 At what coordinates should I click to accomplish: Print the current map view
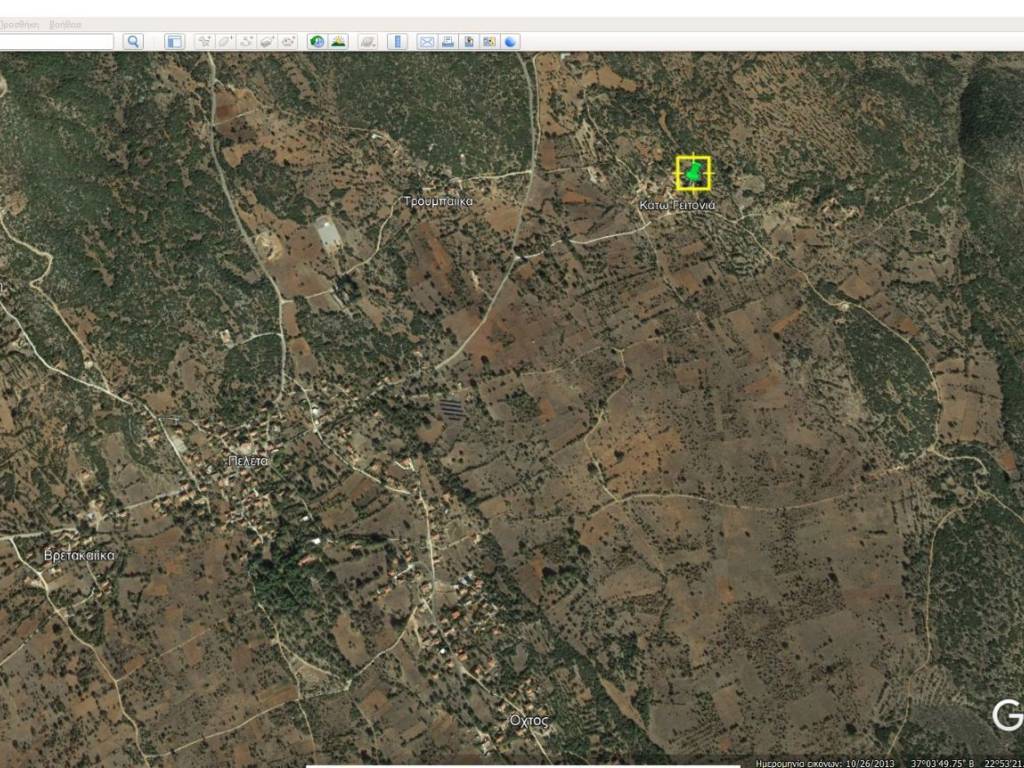point(448,41)
